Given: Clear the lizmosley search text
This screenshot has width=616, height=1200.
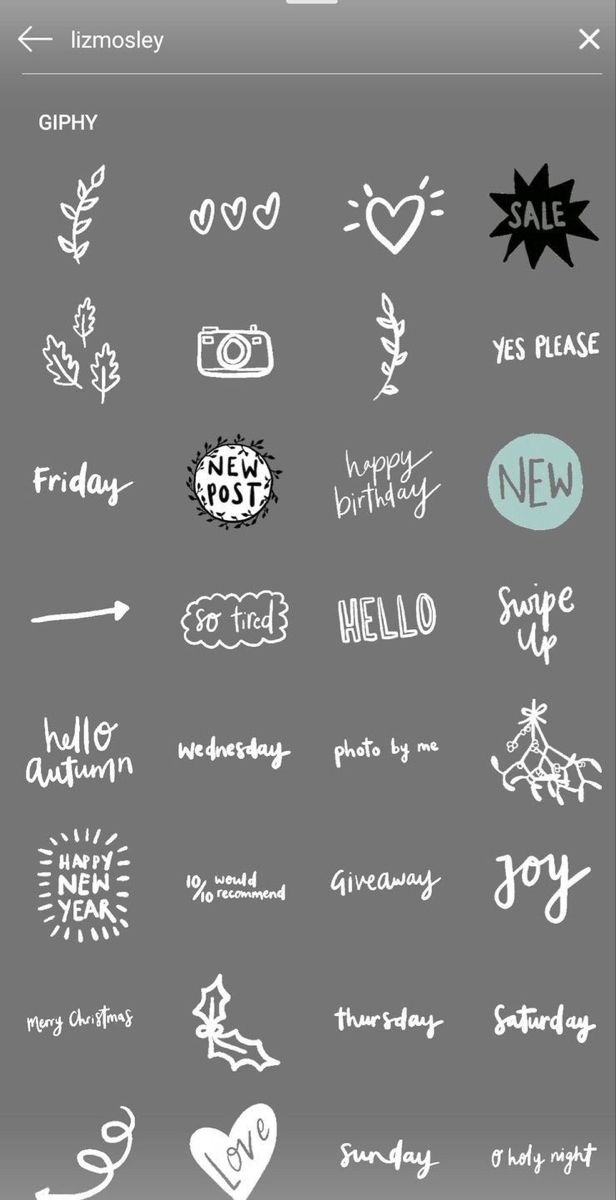Looking at the screenshot, I should tap(589, 40).
